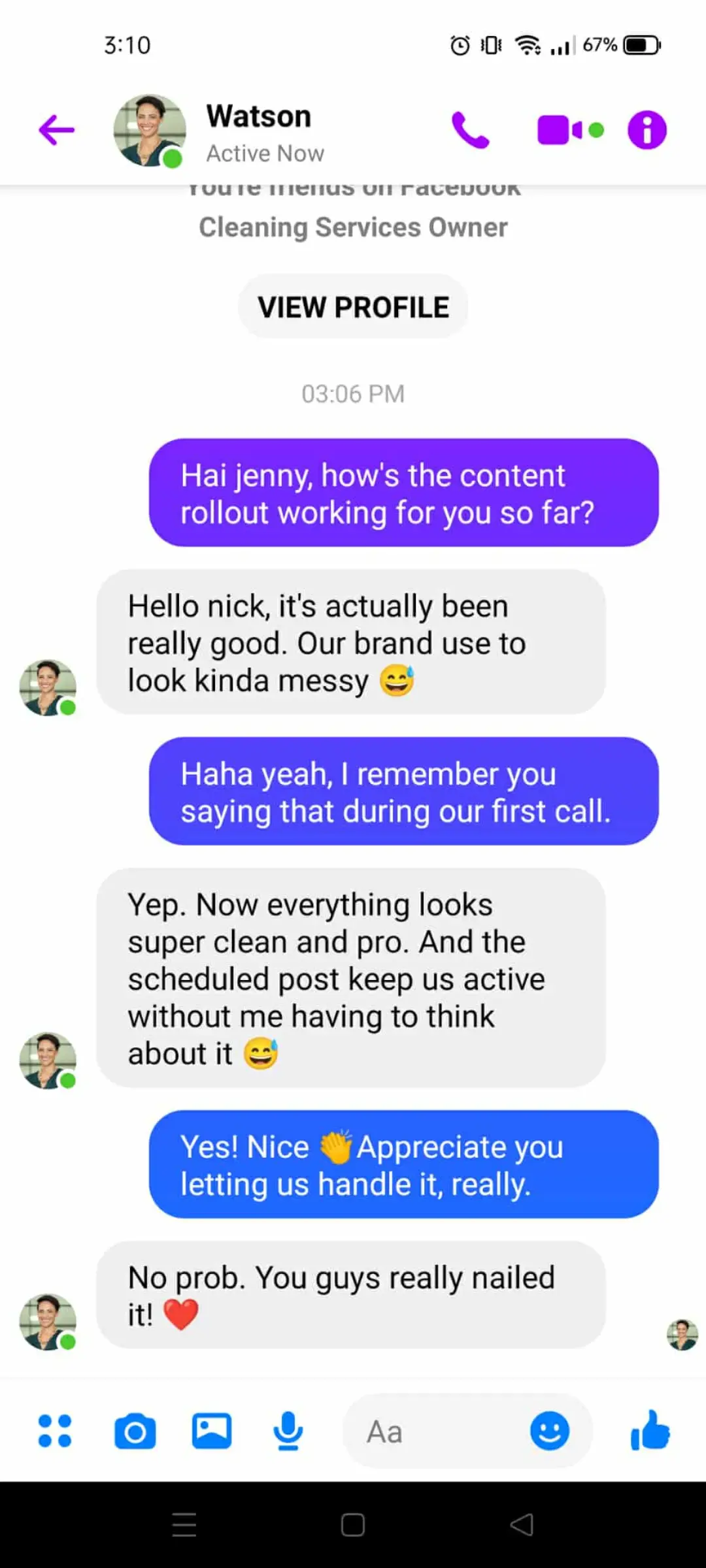706x1568 pixels.
Task: Tap the system back button
Action: coord(522,1525)
